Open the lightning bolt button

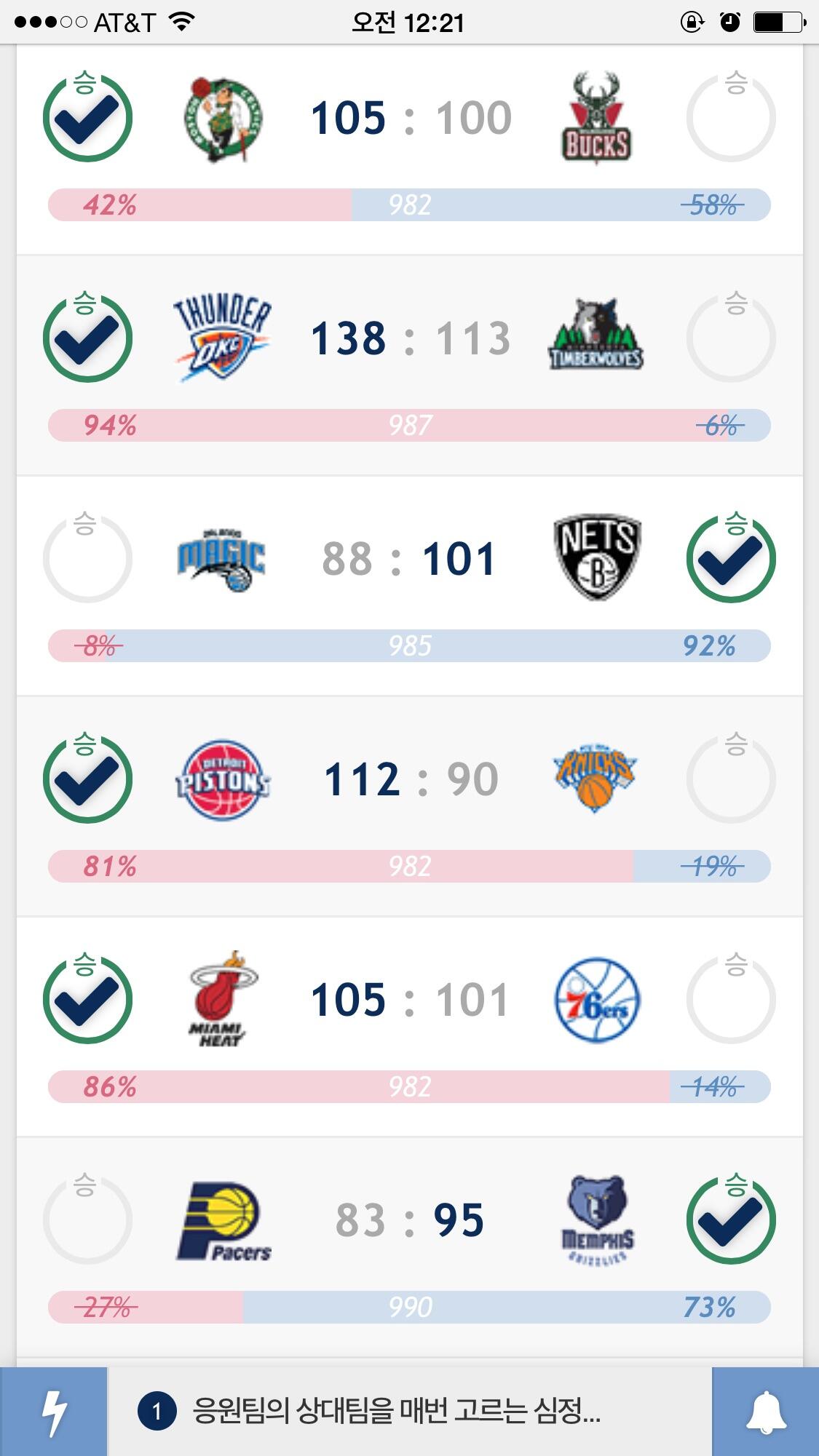(x=54, y=1412)
